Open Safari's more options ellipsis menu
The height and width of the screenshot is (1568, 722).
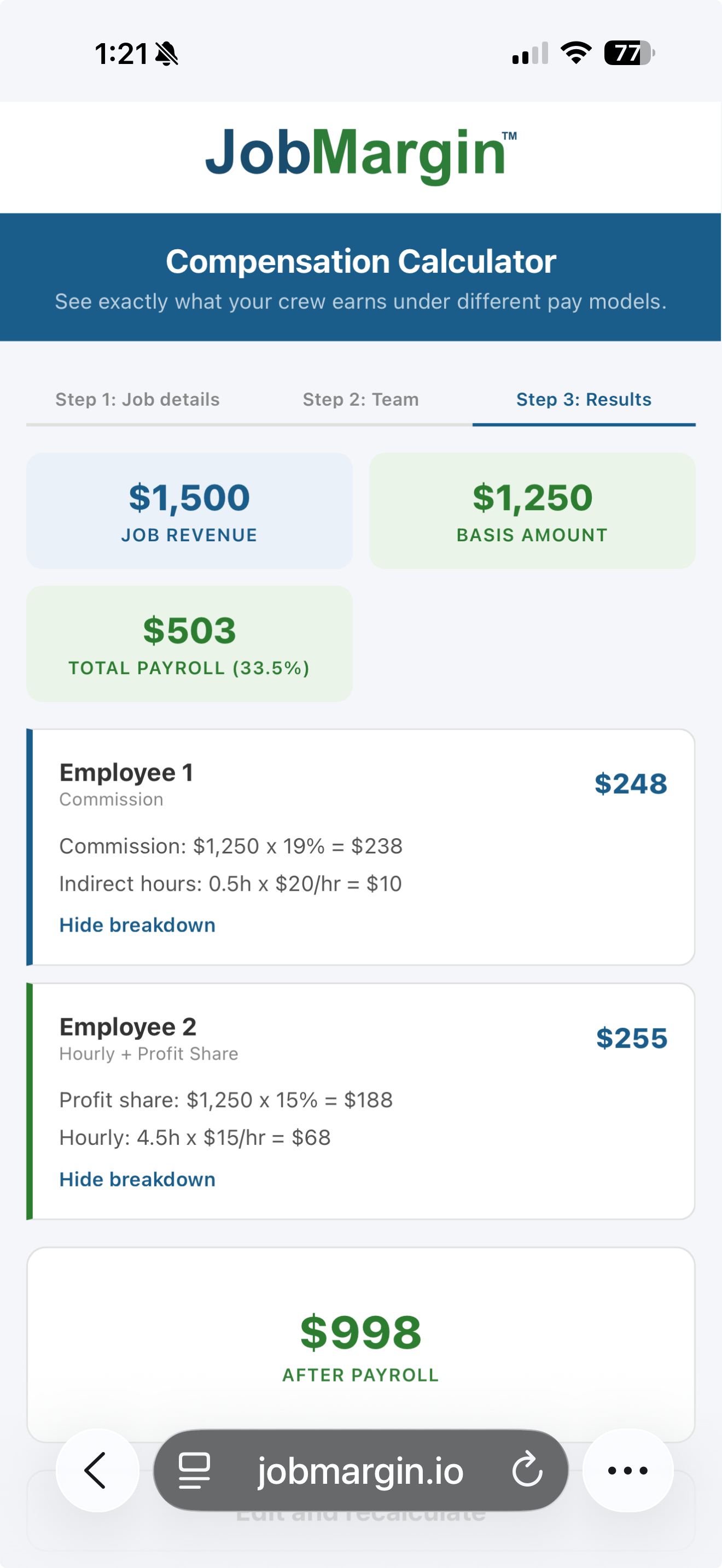point(628,1470)
